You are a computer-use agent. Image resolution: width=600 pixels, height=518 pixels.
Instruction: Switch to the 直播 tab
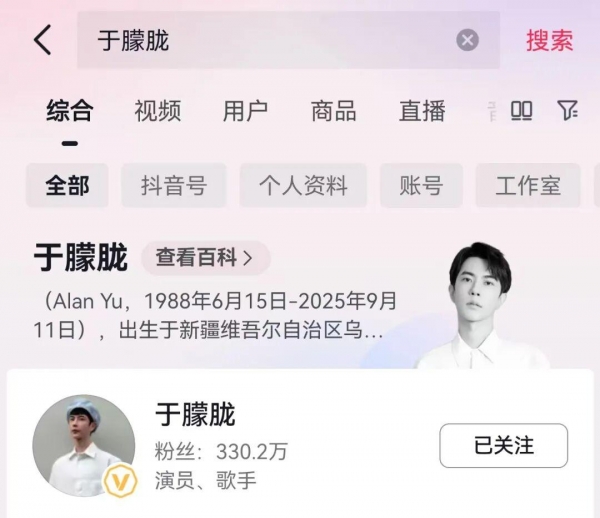click(x=421, y=111)
